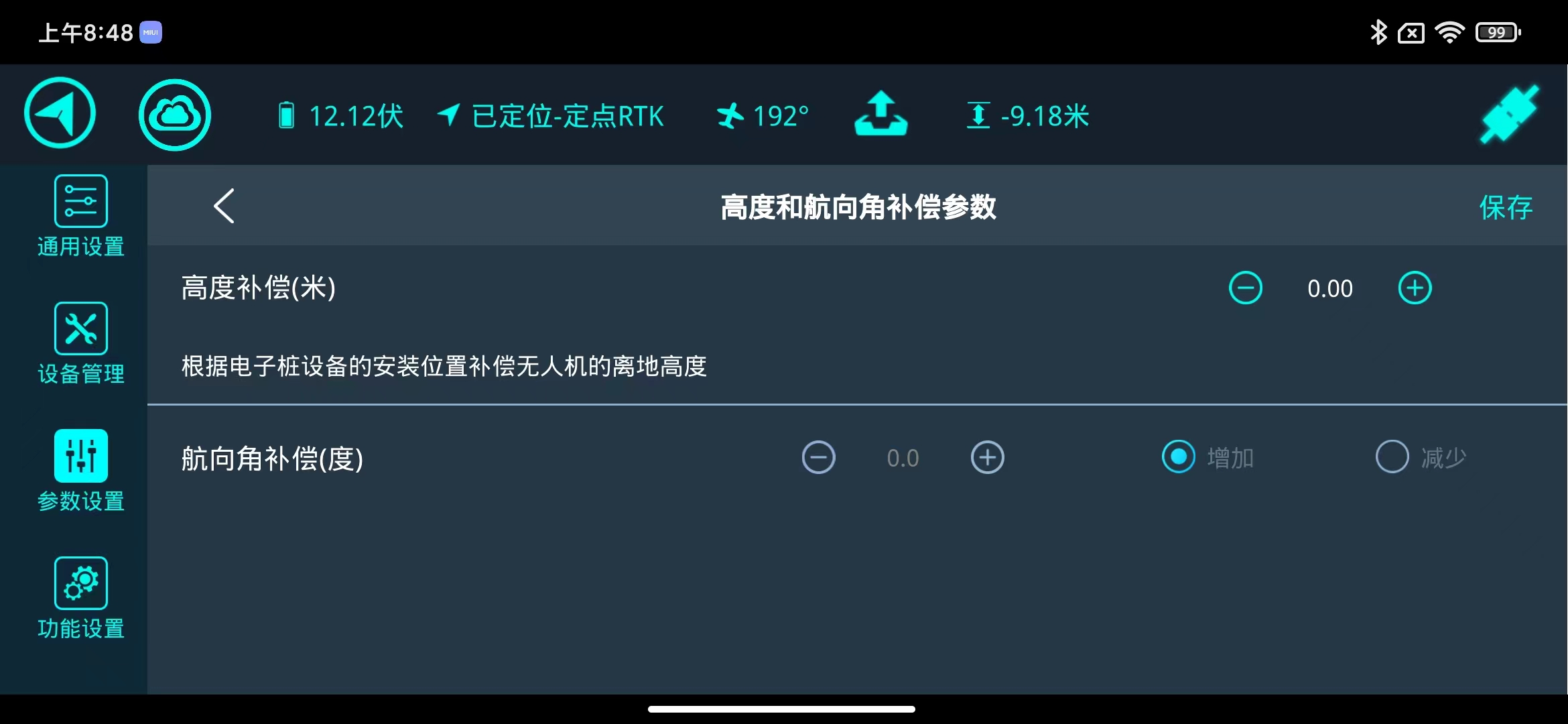Screen dimensions: 1568x724
Task: Open the navigation arrow icon
Action: point(60,113)
